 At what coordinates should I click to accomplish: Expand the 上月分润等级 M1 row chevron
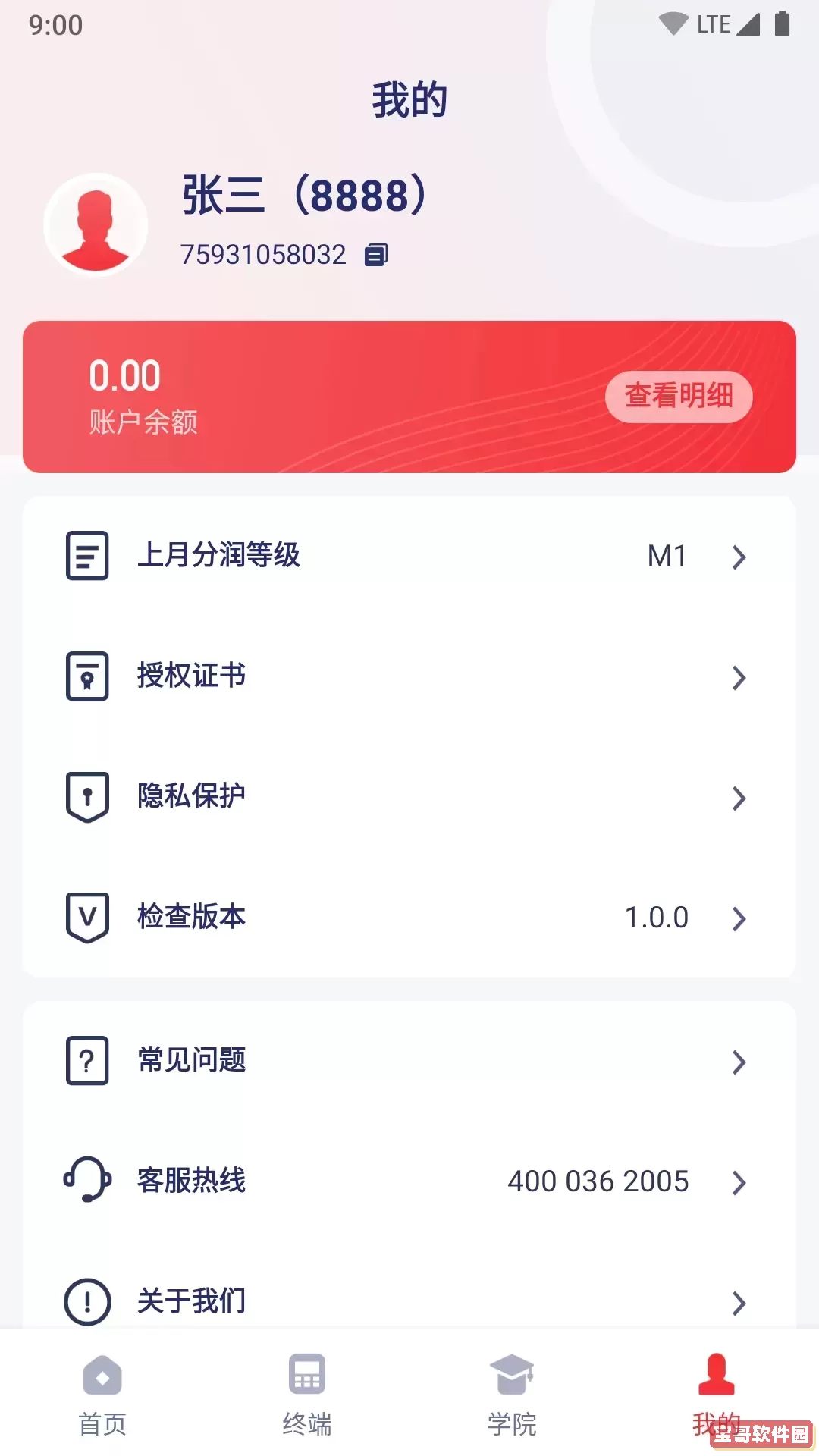(x=739, y=556)
